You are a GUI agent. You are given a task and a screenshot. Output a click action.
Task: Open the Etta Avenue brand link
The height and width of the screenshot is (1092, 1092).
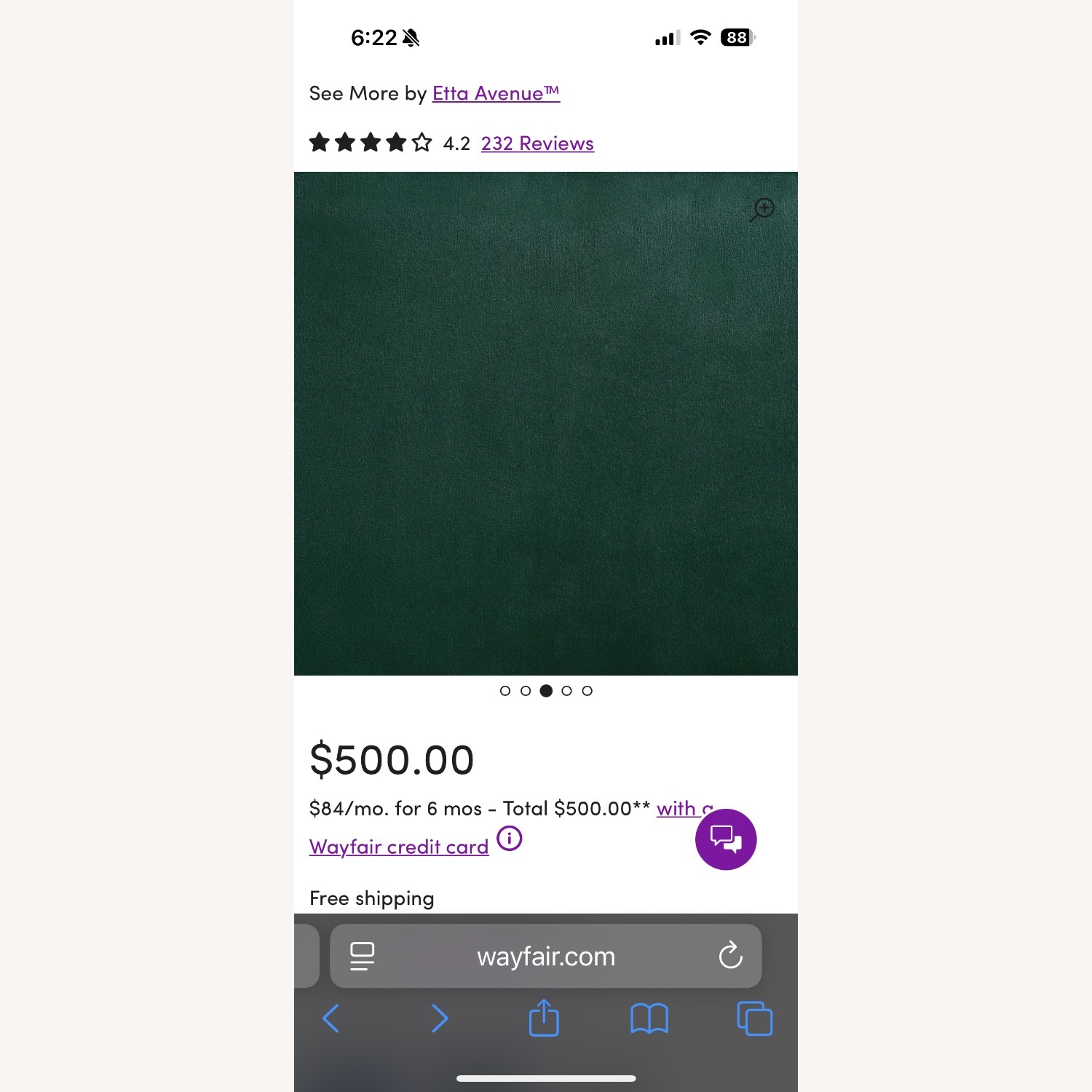496,94
